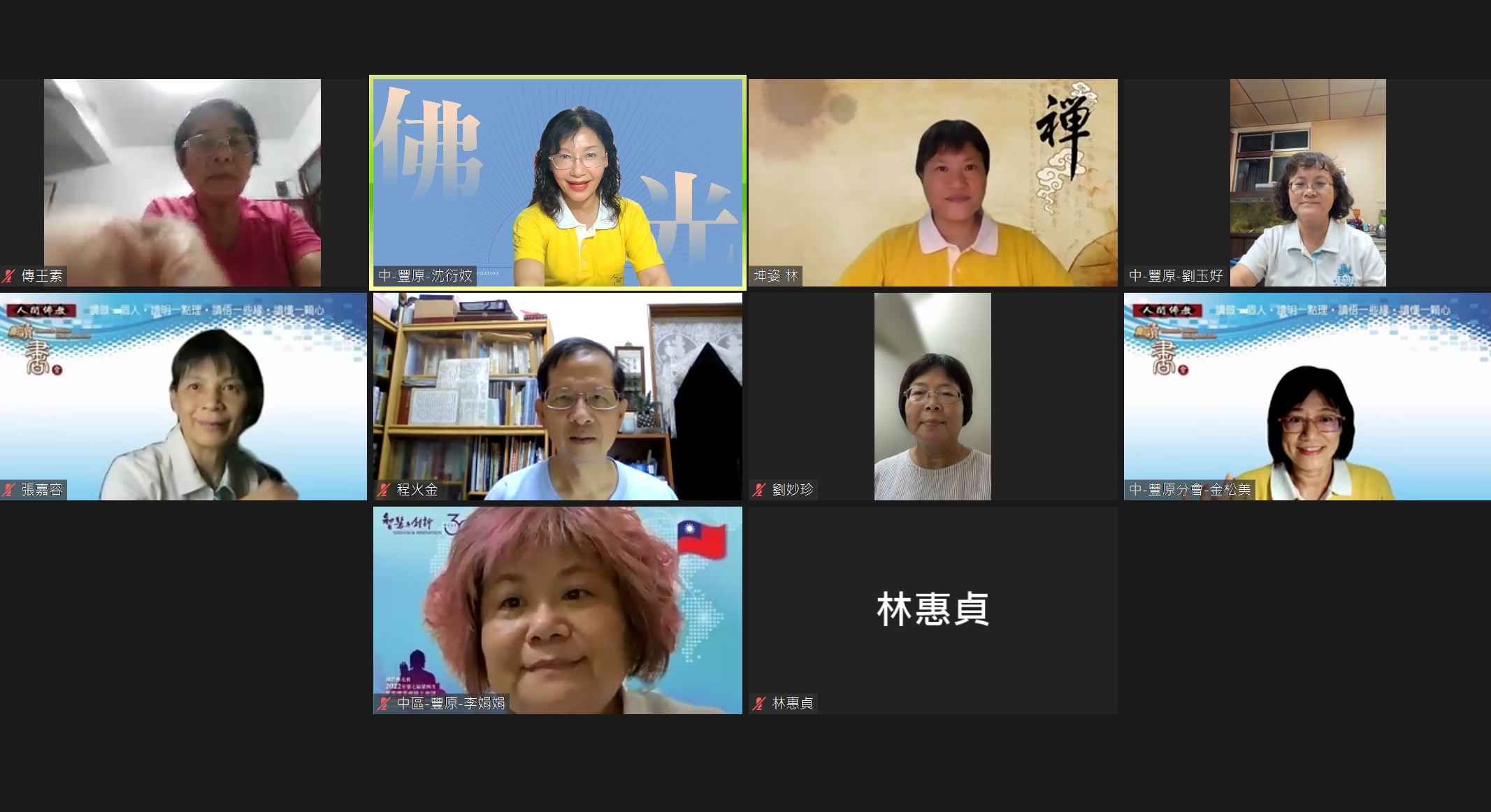
Task: Tap the video tile of 劉妙珍
Action: (932, 396)
